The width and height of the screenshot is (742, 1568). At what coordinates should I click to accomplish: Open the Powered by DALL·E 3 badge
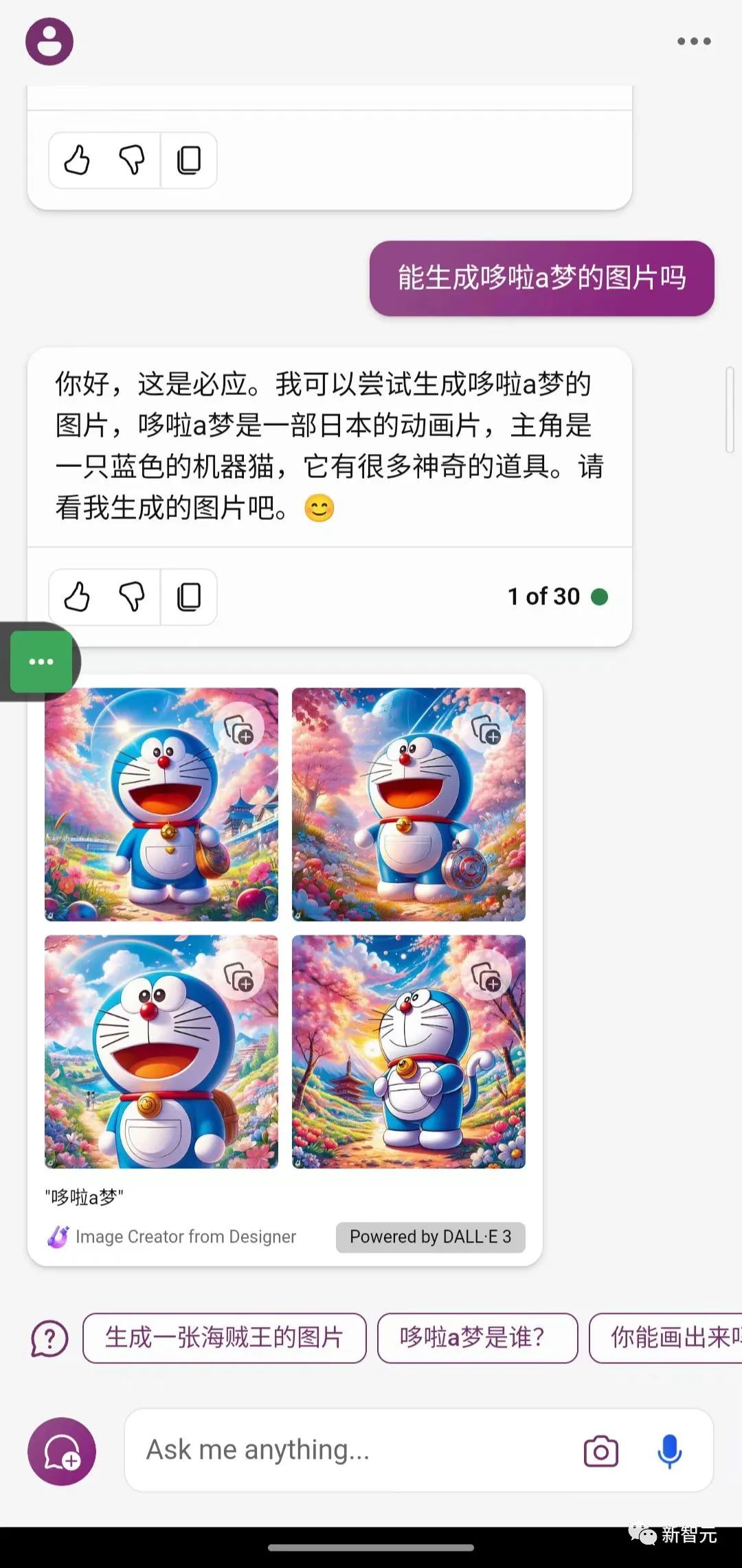(430, 1237)
